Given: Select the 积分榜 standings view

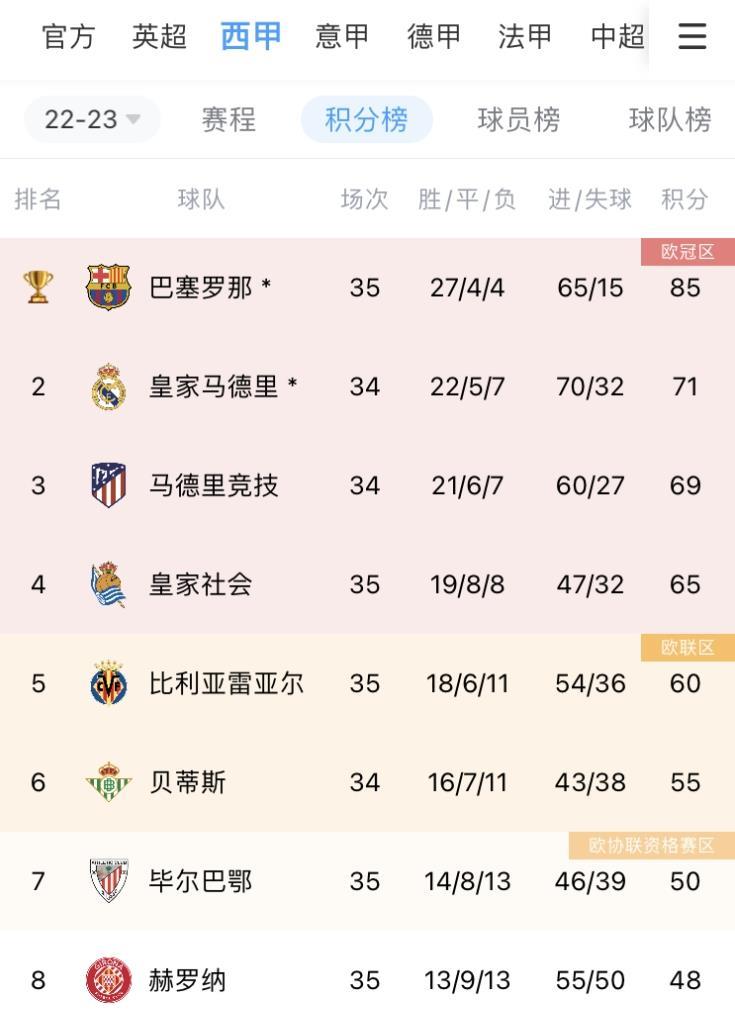Looking at the screenshot, I should [366, 119].
